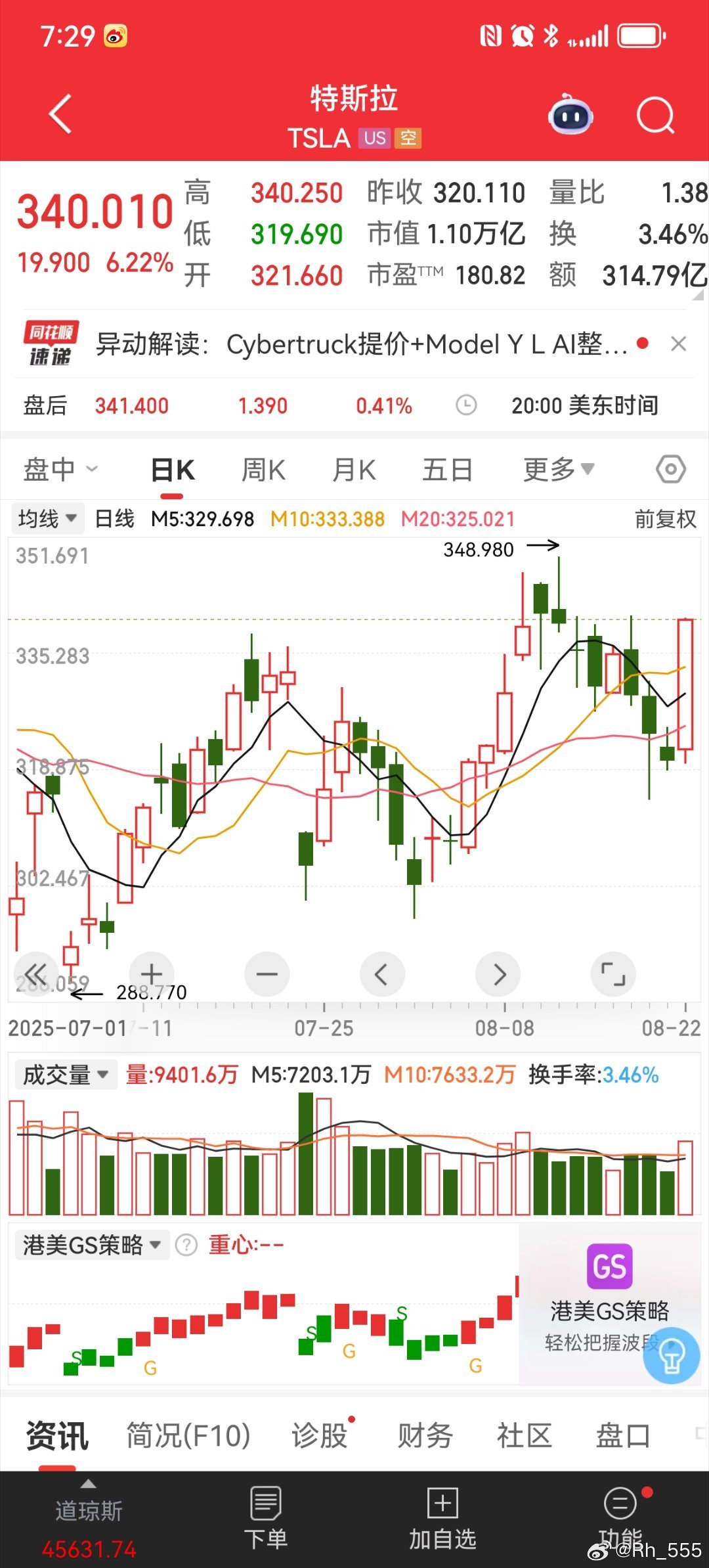Change the 前复权 adjustment setting

tap(665, 519)
